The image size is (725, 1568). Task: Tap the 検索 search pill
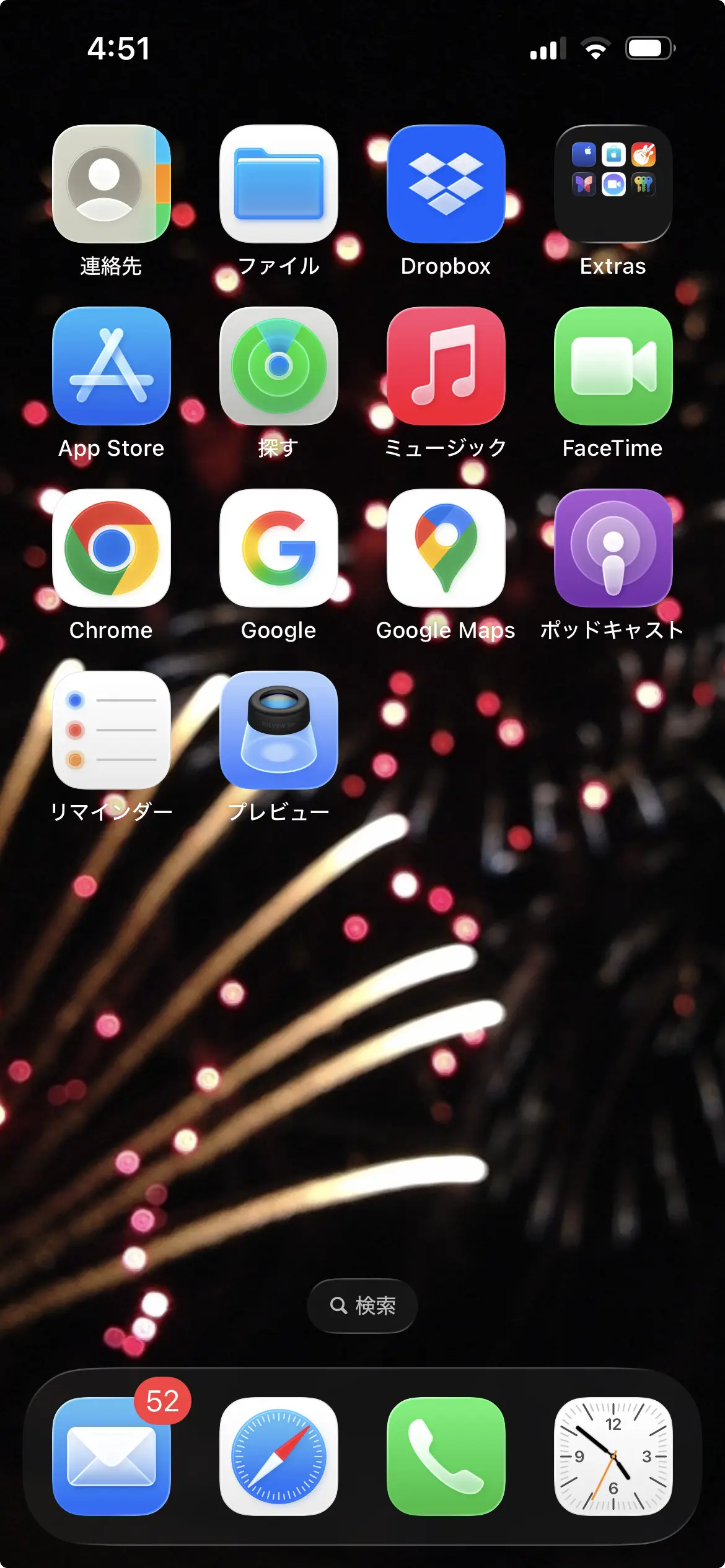362,1305
